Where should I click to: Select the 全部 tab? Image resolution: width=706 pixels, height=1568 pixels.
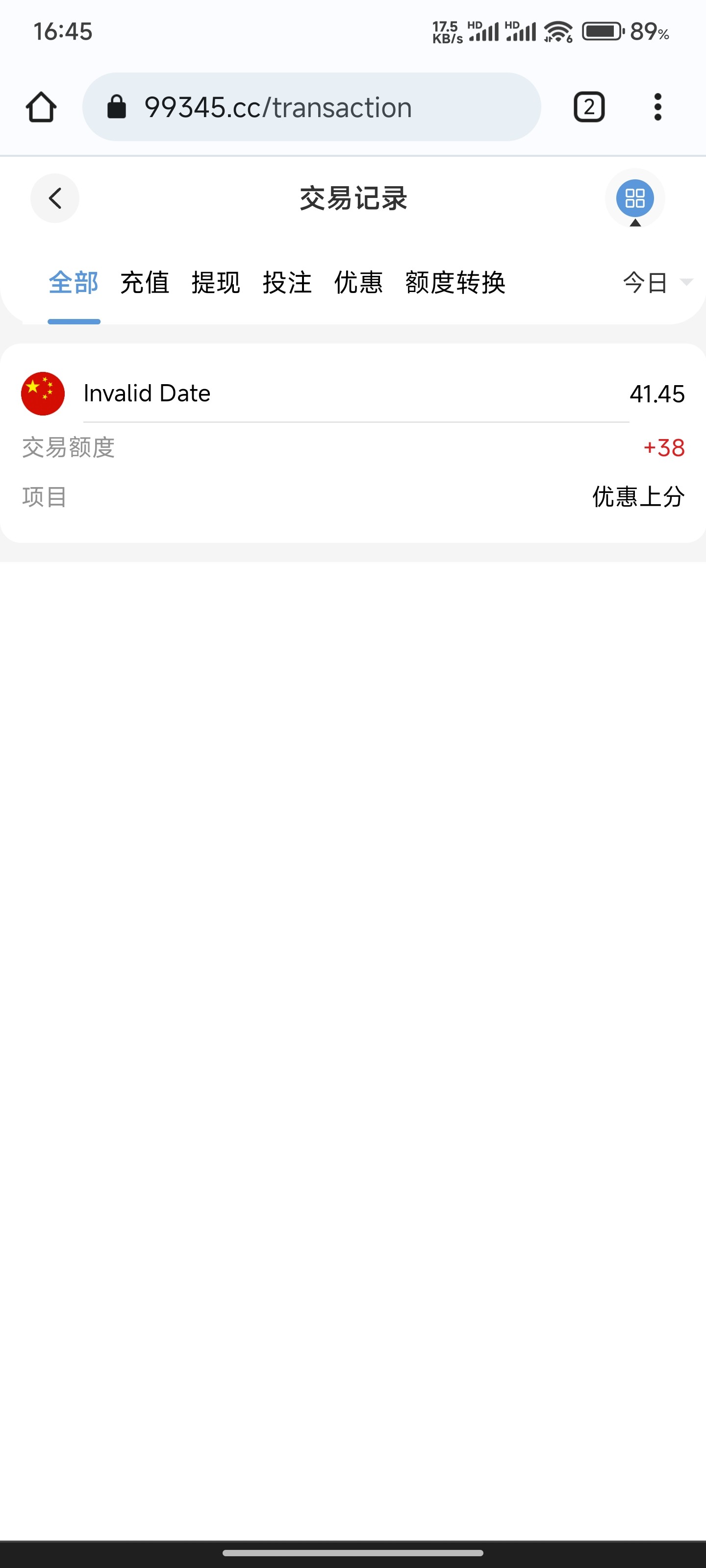click(x=74, y=283)
